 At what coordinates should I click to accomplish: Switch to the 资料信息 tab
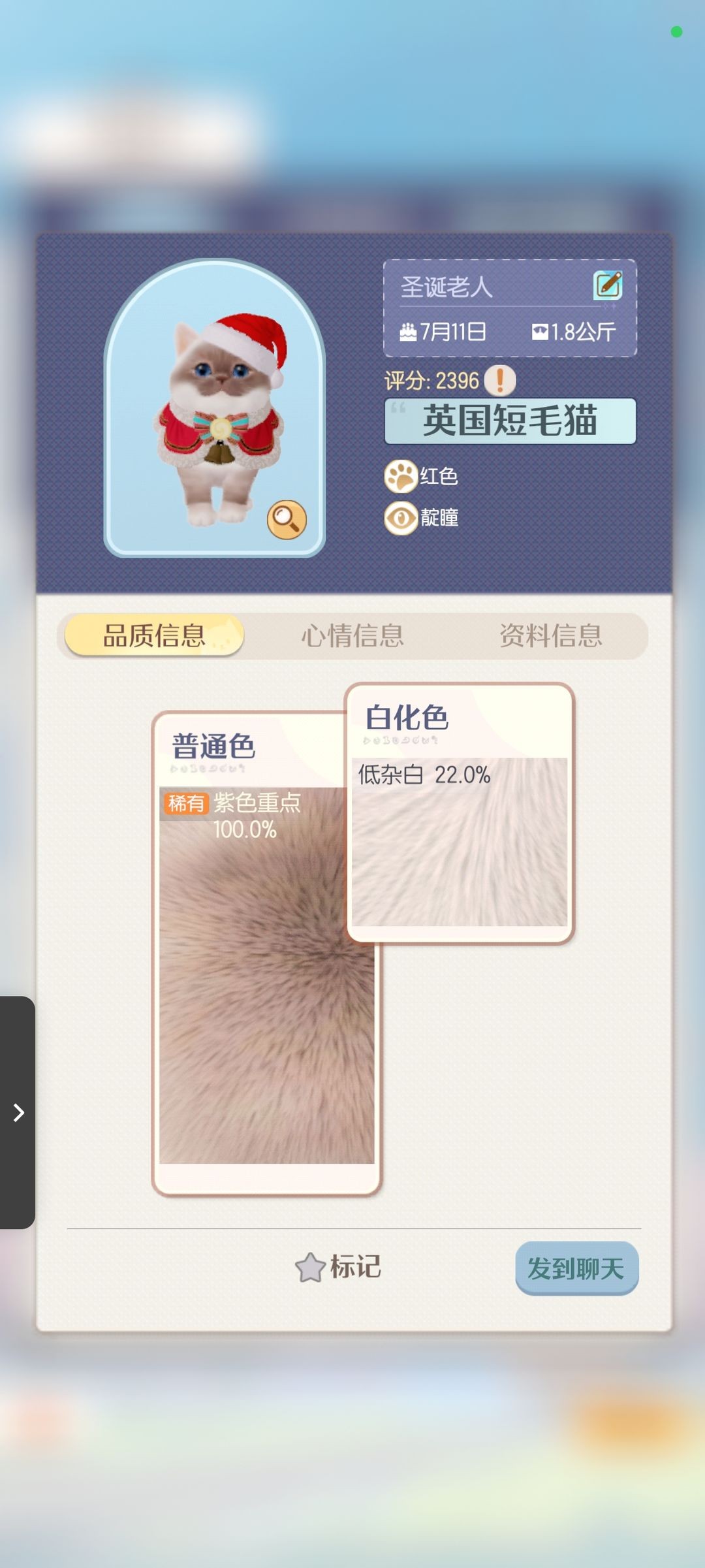coord(550,635)
